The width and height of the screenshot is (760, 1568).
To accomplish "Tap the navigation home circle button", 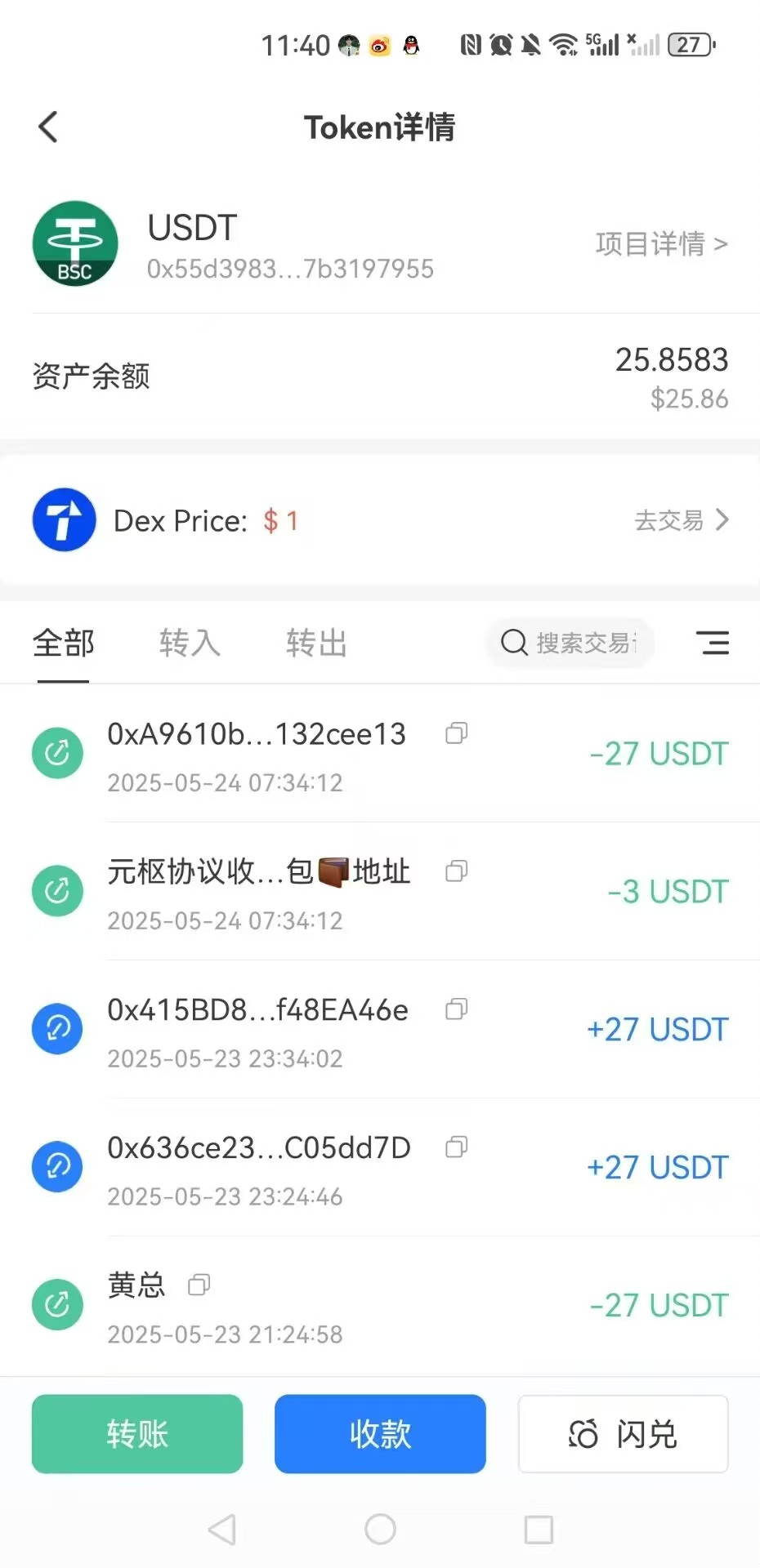I will point(379,1529).
